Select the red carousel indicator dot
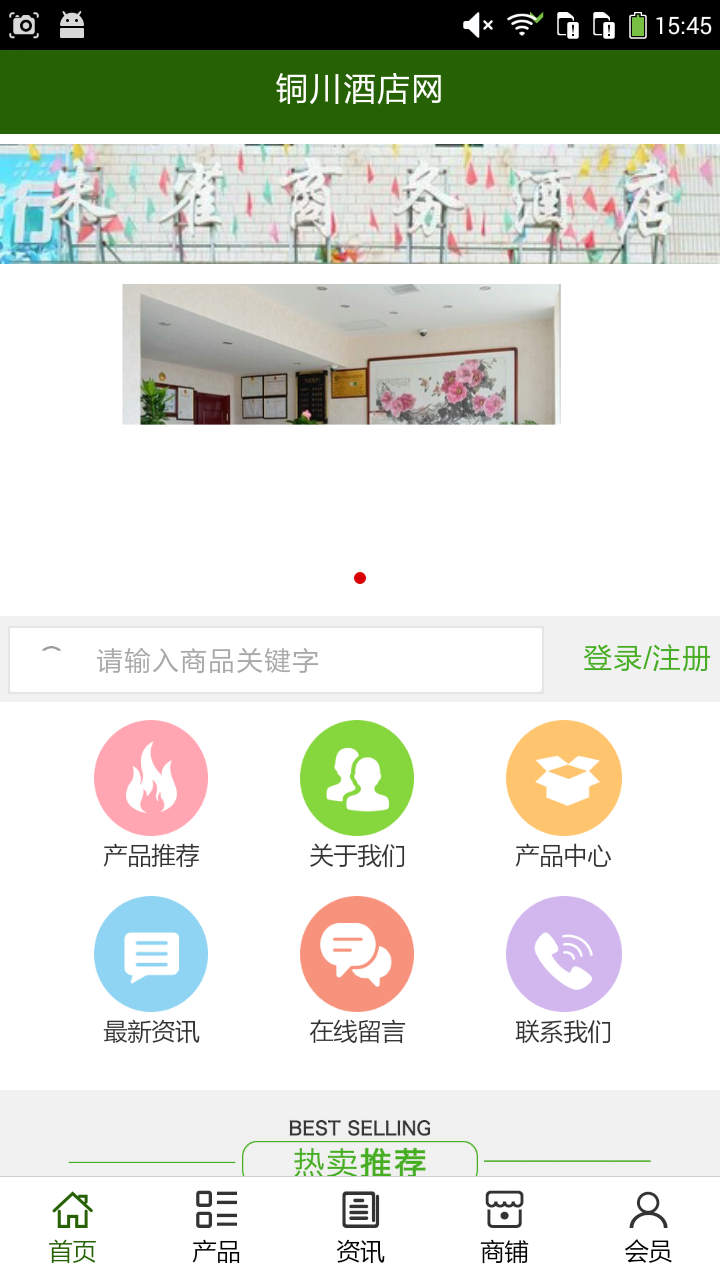The image size is (720, 1280). 360,577
